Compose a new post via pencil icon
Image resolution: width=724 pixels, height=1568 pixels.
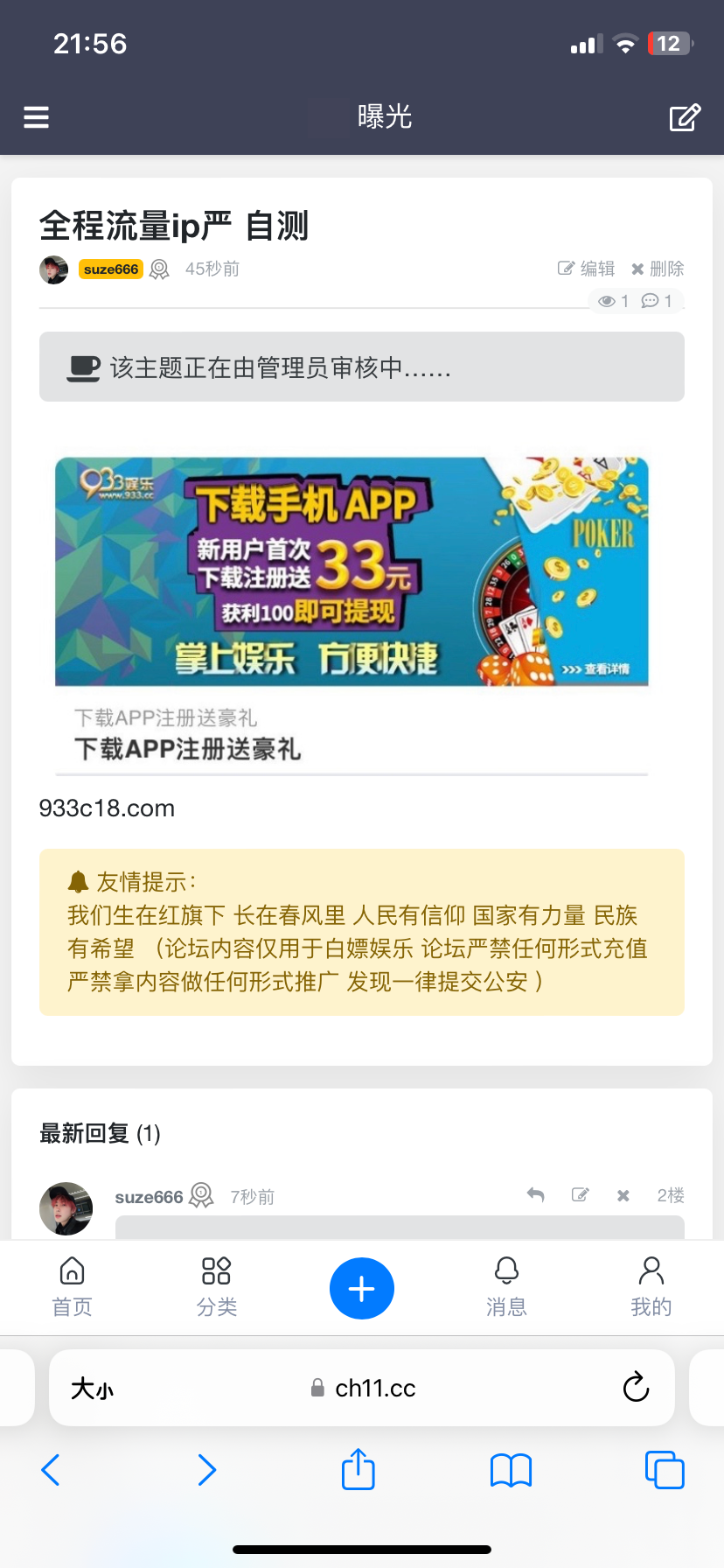point(685,117)
